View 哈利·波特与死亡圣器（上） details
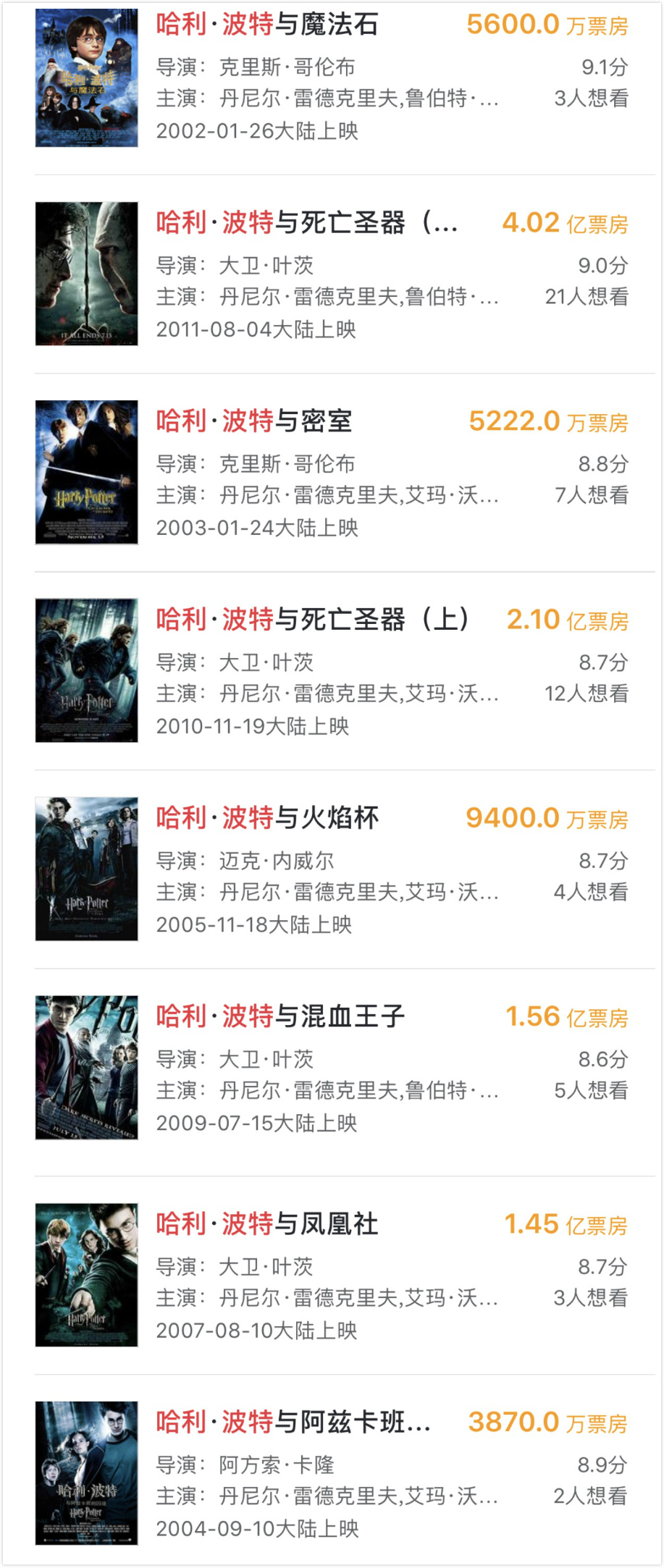Screen dimensions: 664x1568 point(313,620)
